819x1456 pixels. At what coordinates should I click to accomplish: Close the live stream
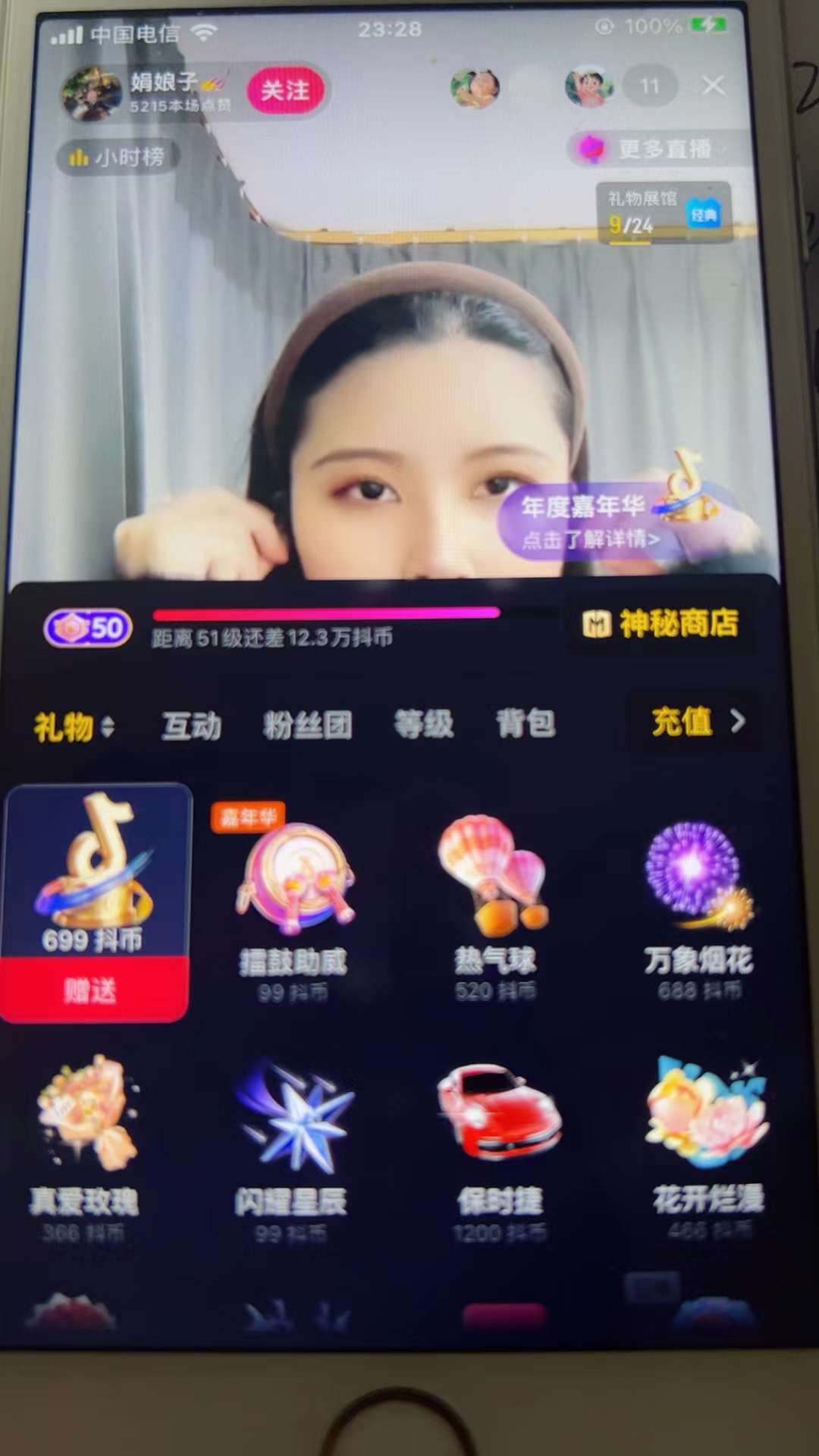[x=713, y=85]
